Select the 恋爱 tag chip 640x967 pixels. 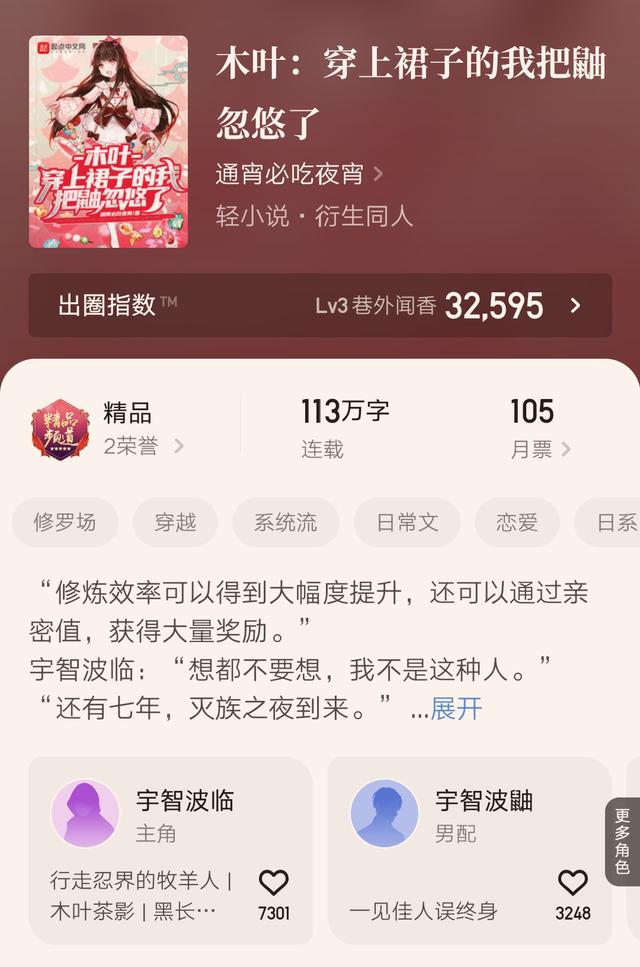(517, 522)
